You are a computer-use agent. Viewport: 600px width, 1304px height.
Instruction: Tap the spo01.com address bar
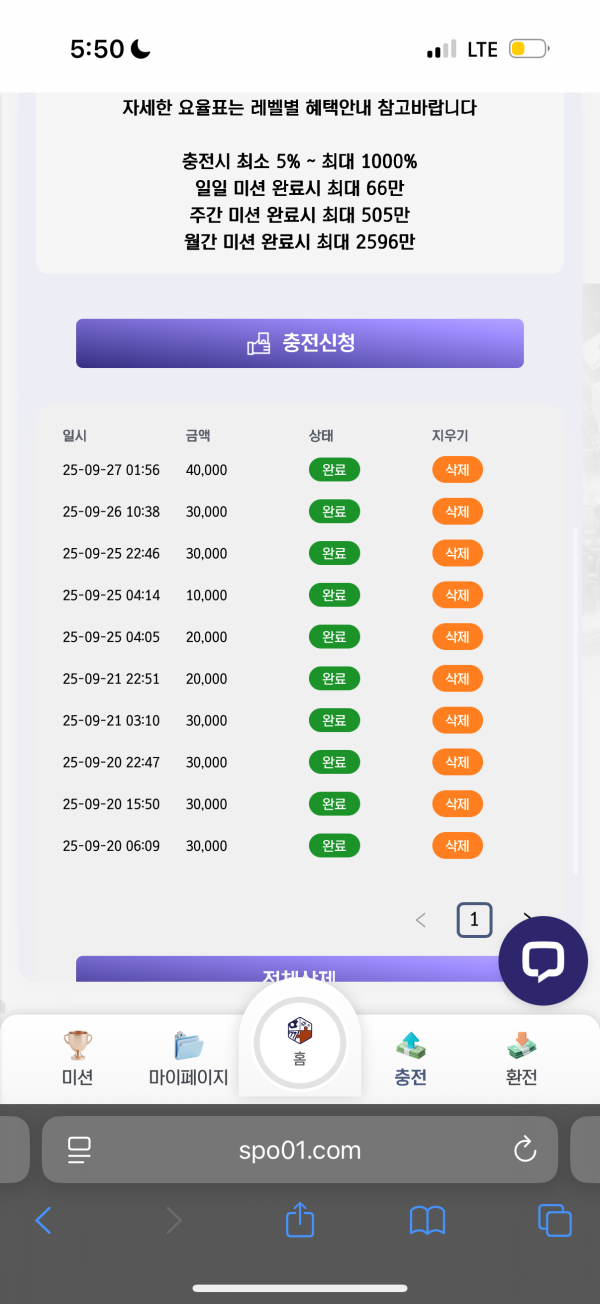click(x=300, y=1150)
